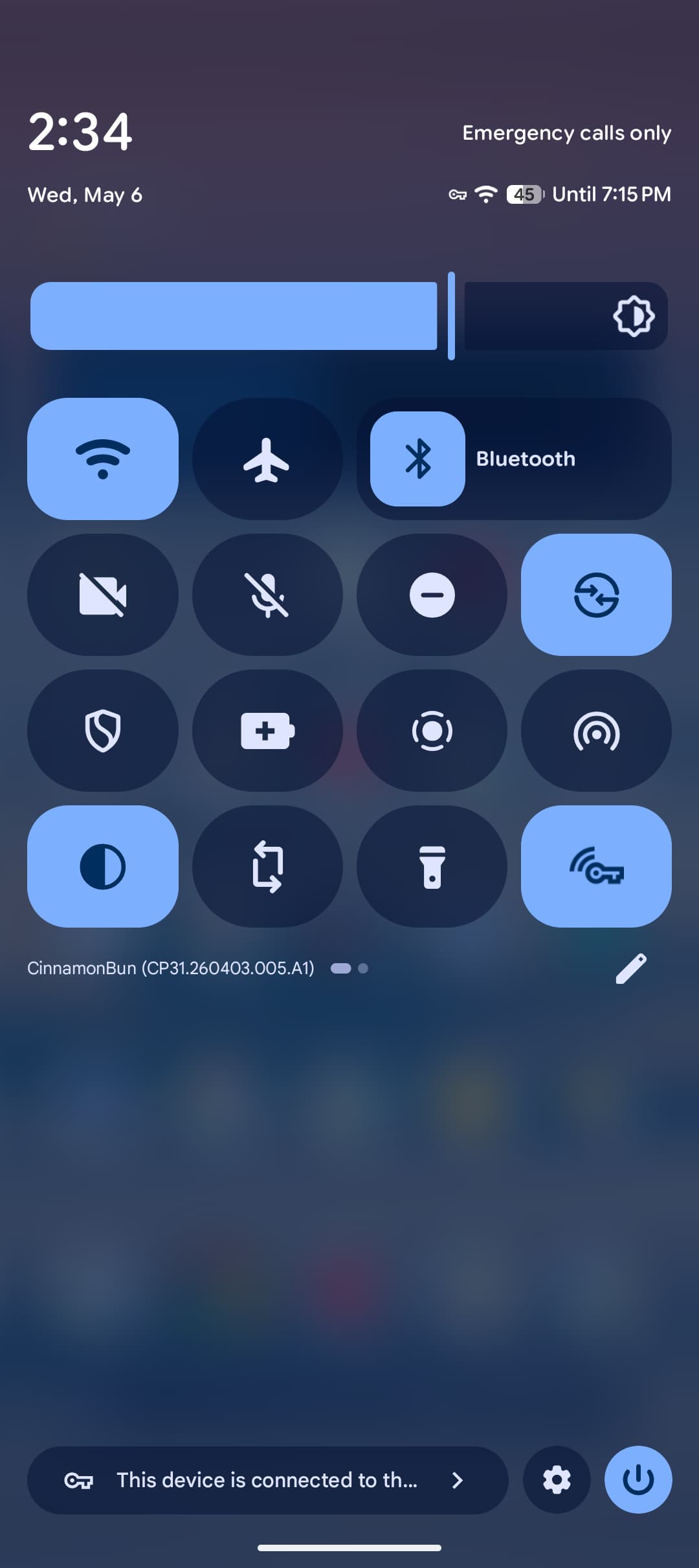Screen dimensions: 699x1568
Task: Turn on the hotspot tile
Action: point(596,730)
